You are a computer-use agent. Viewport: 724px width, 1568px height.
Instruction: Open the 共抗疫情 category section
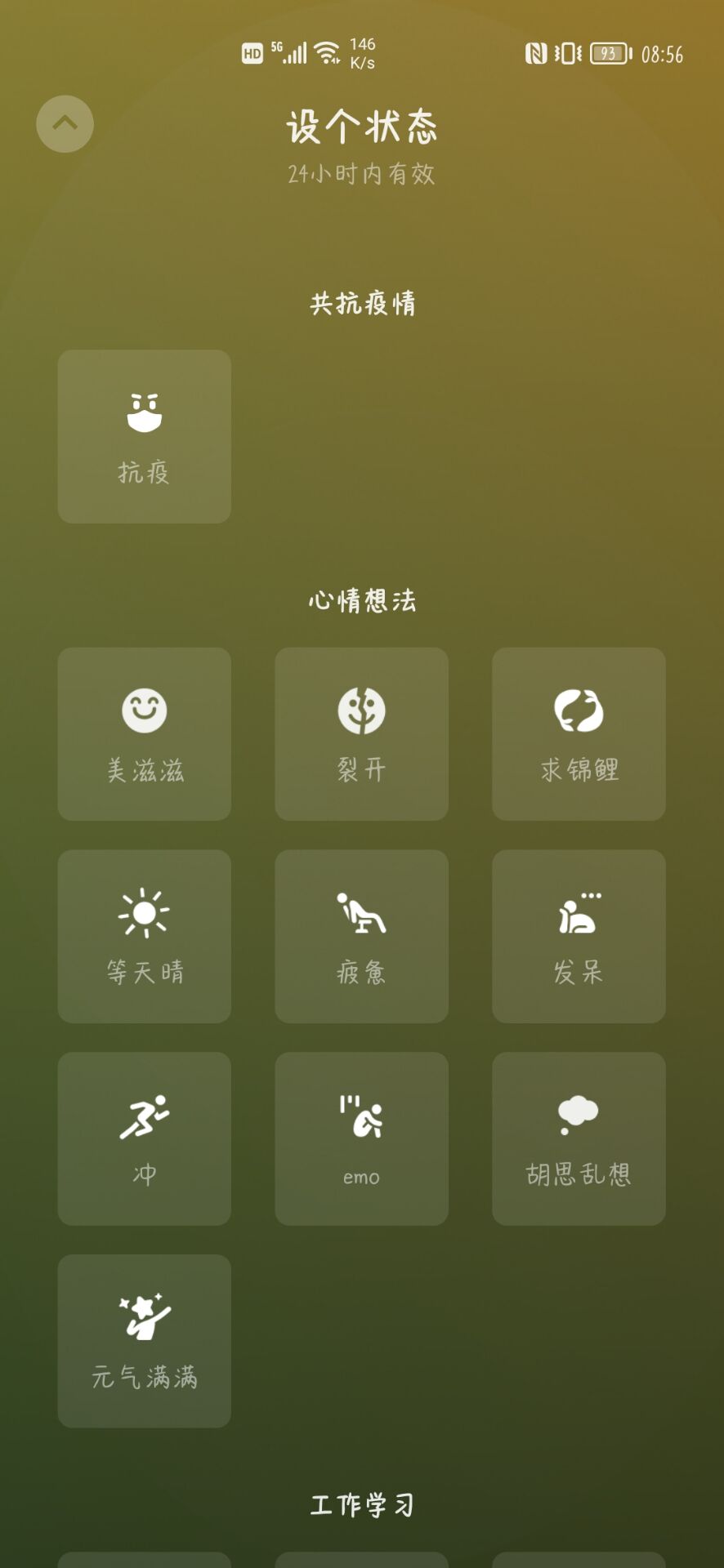361,304
